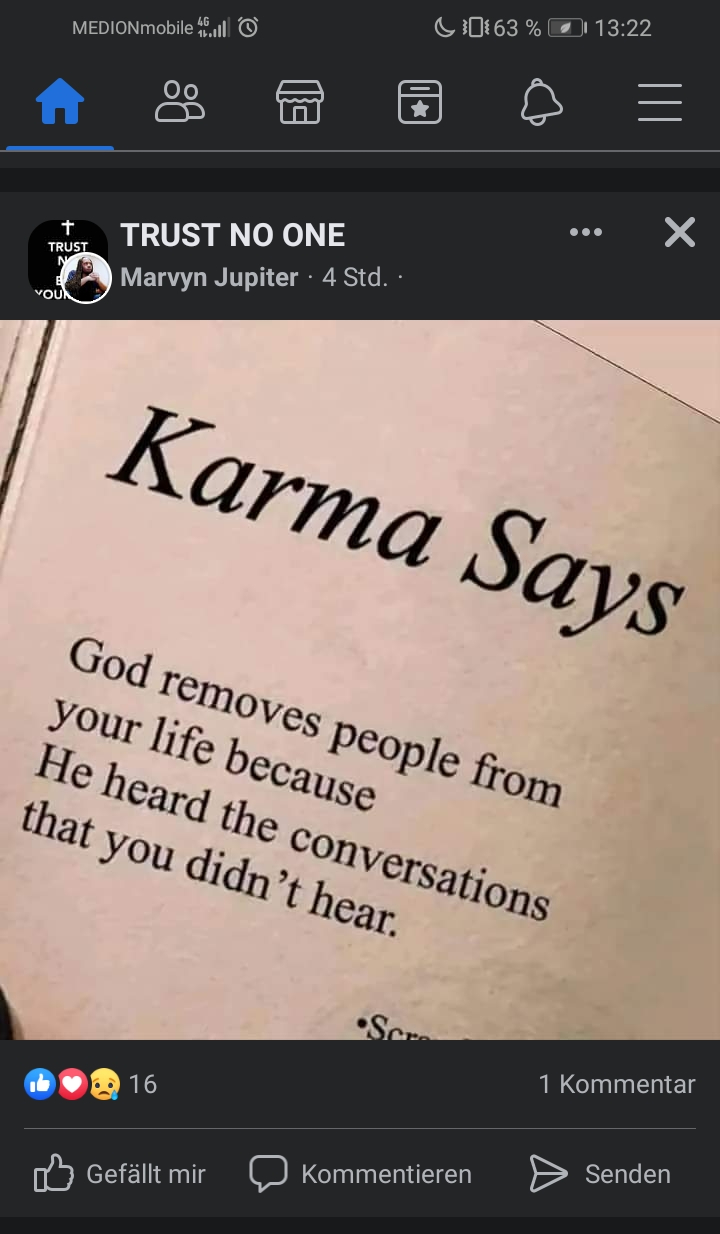
Task: Open the hamburger menu tab
Action: point(659,102)
